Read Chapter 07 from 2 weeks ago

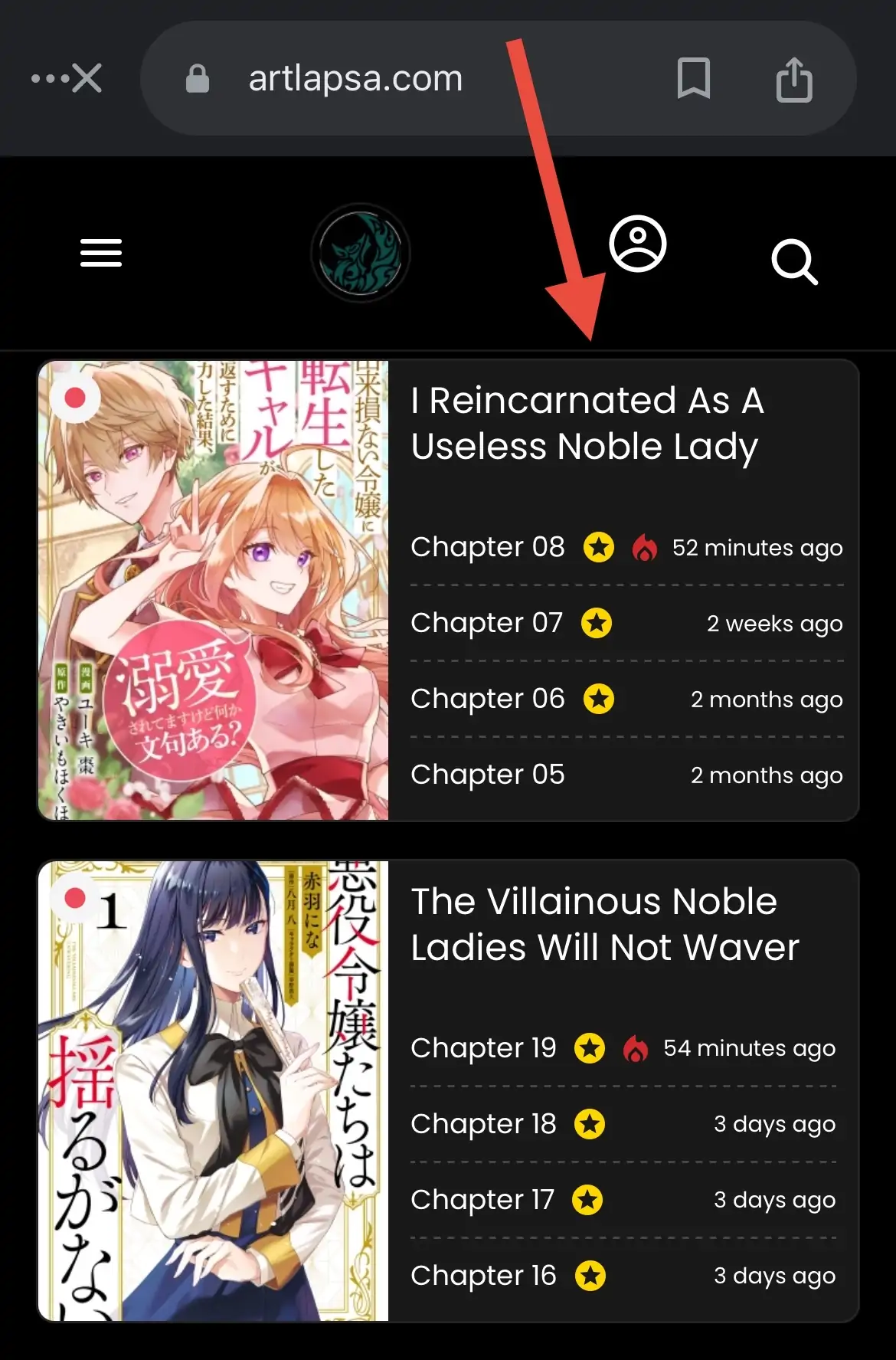[486, 623]
